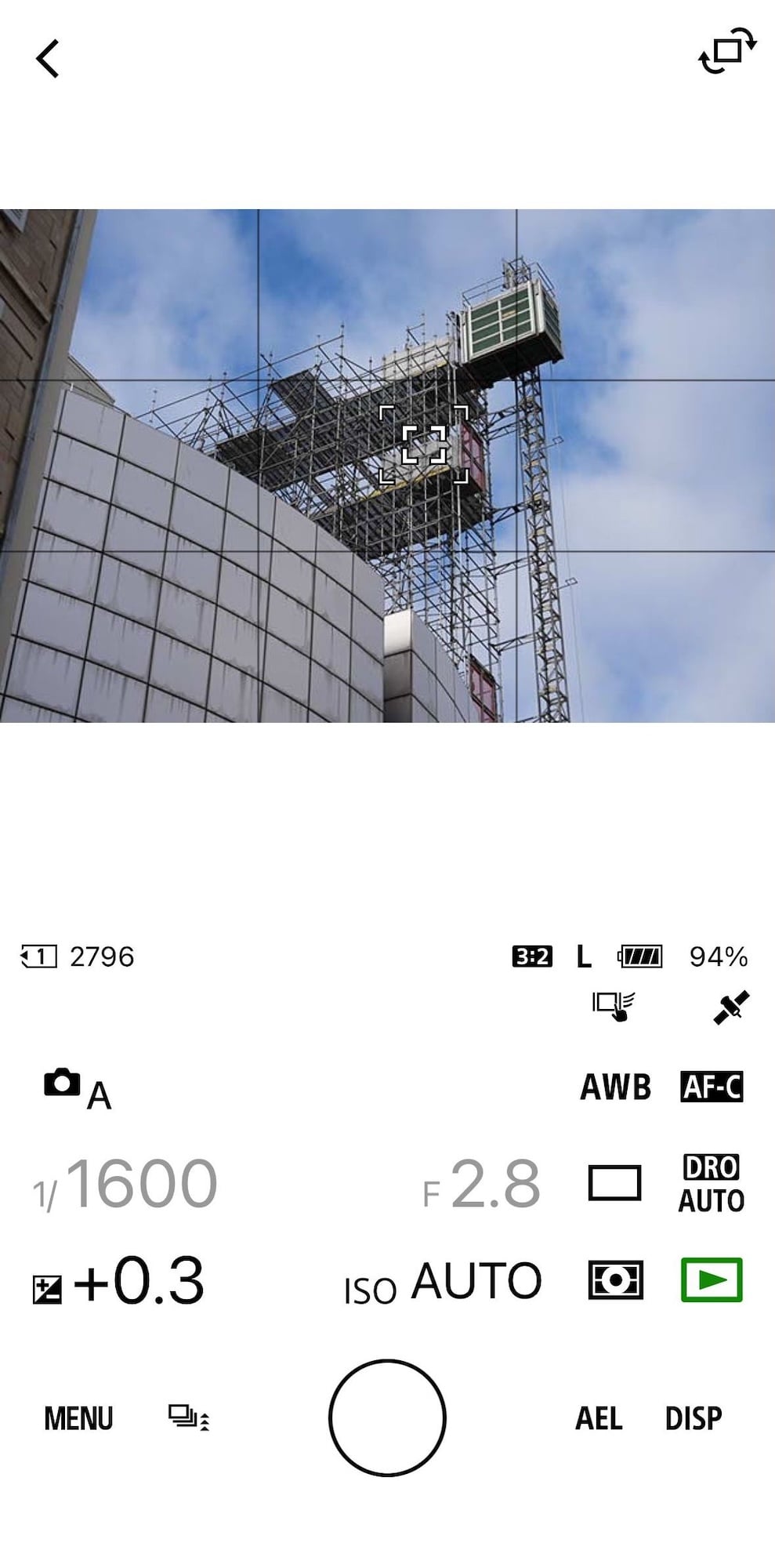Change the DRO AUTO setting
The image size is (775, 1568).
(x=711, y=1184)
